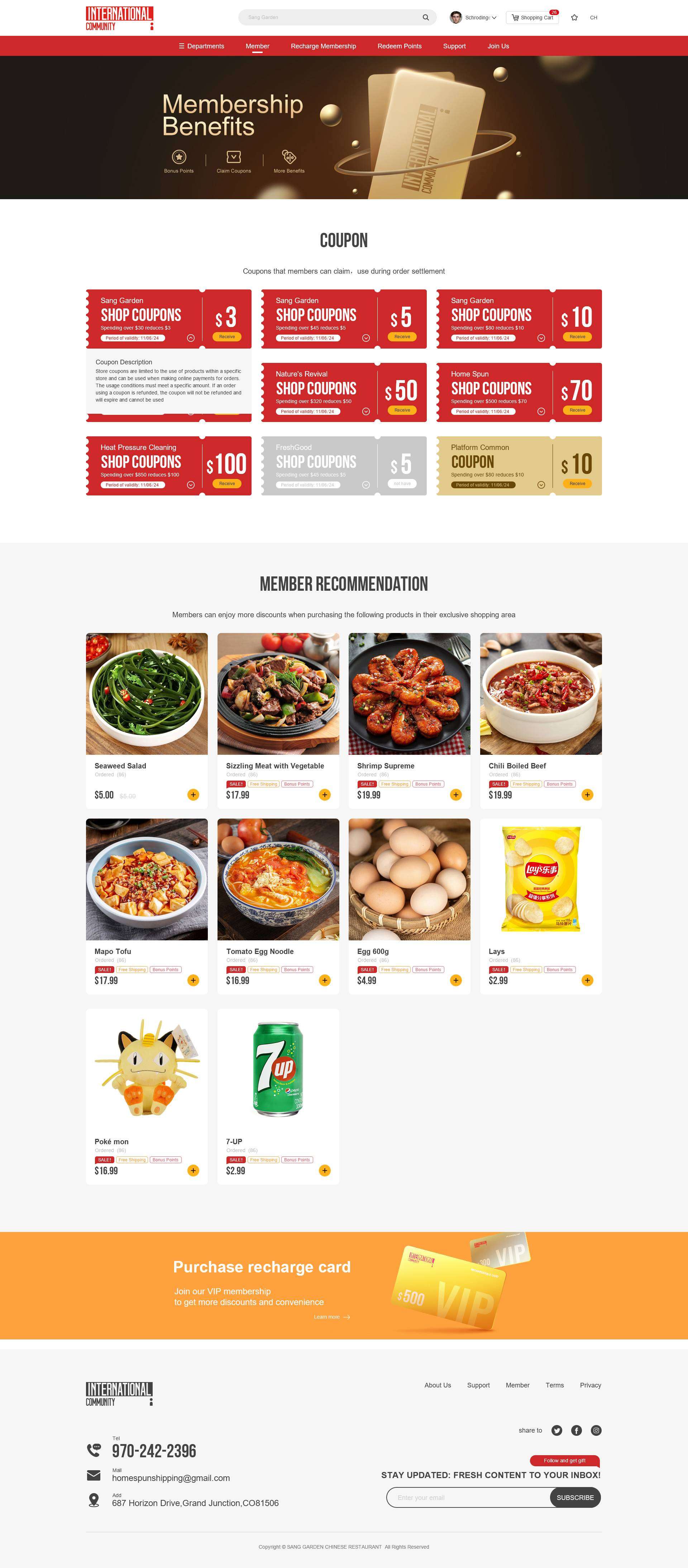
Task: Receive the $50 Nature's Revival coupon
Action: click(x=402, y=410)
